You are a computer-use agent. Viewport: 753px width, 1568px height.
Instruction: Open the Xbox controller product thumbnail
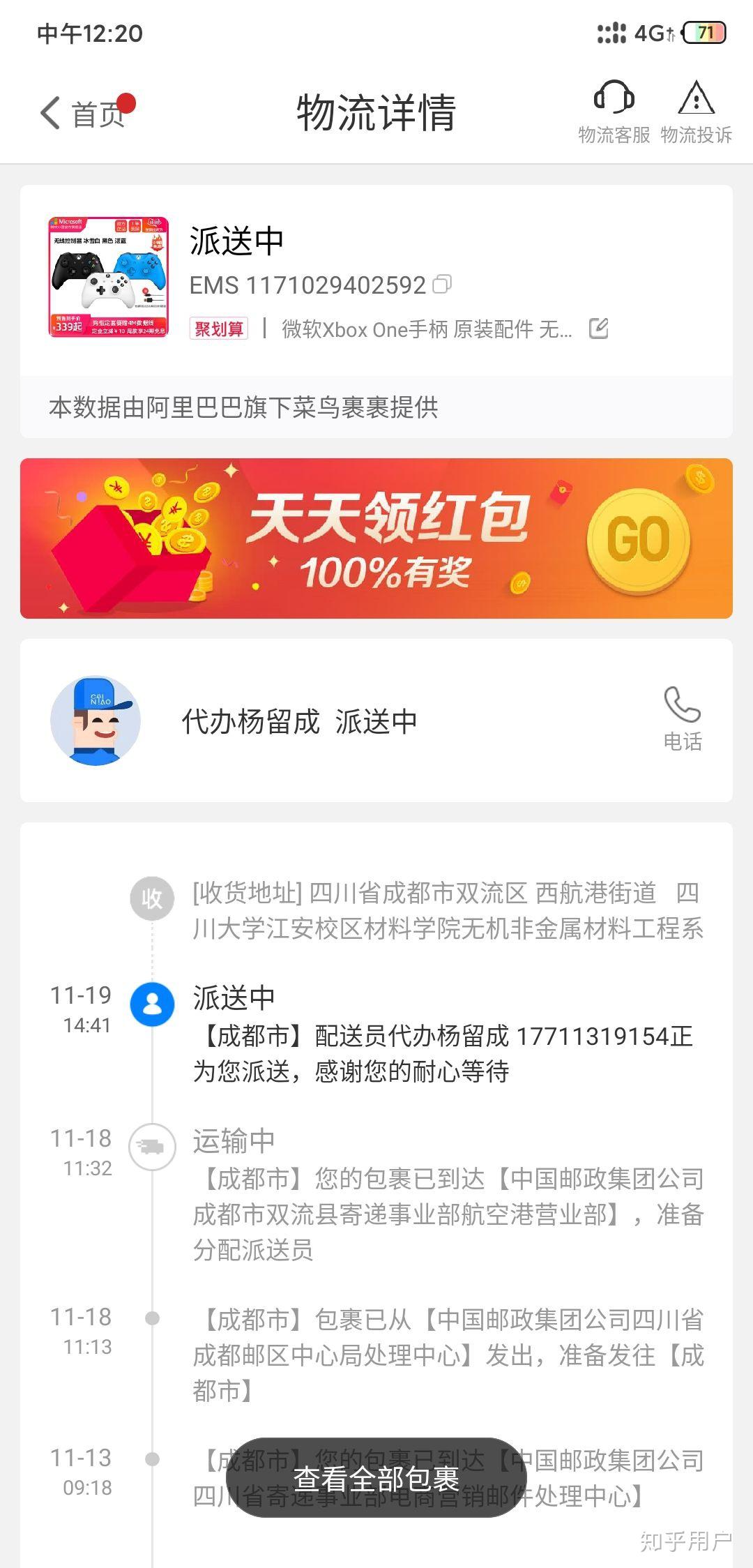[109, 277]
